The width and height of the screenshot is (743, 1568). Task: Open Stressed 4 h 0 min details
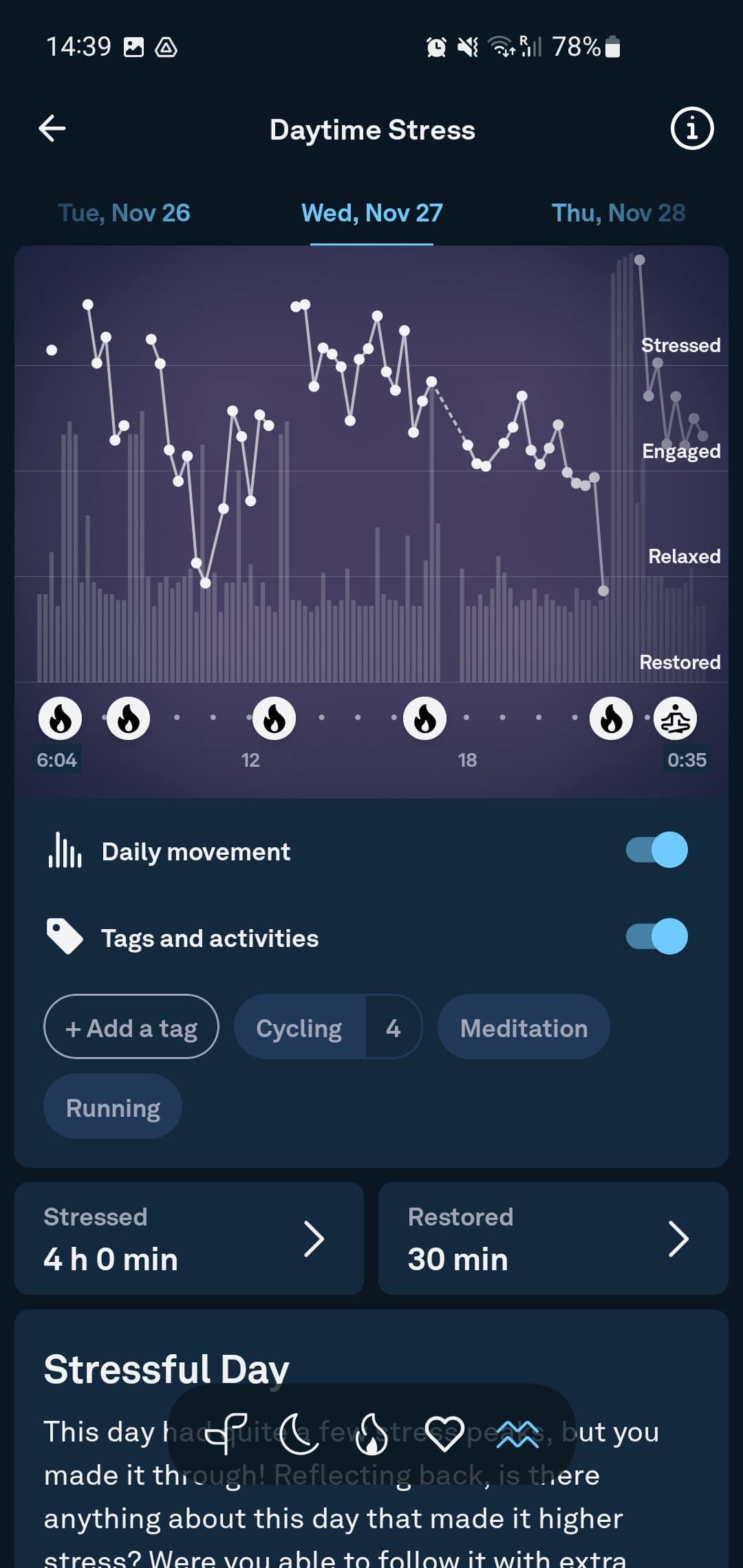pyautogui.click(x=189, y=1239)
